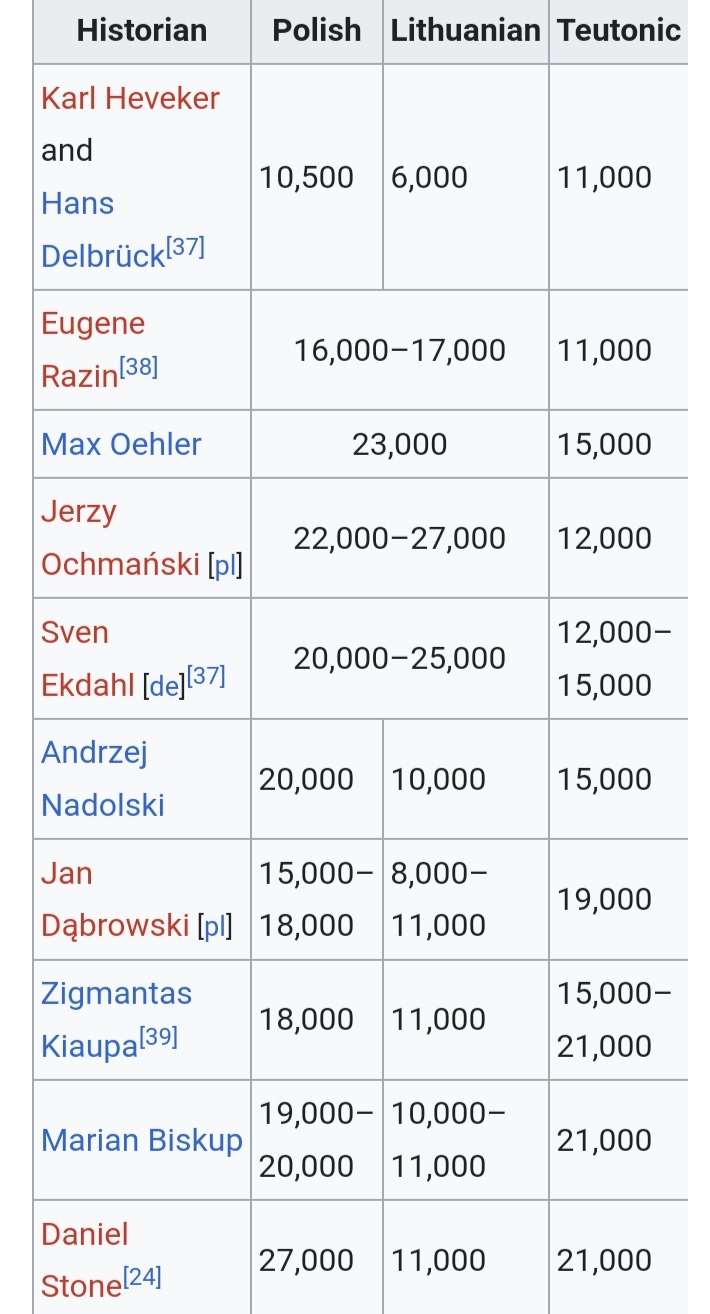Open the Andrzej Nadolski article
This screenshot has width=710, height=1314.
click(x=103, y=779)
